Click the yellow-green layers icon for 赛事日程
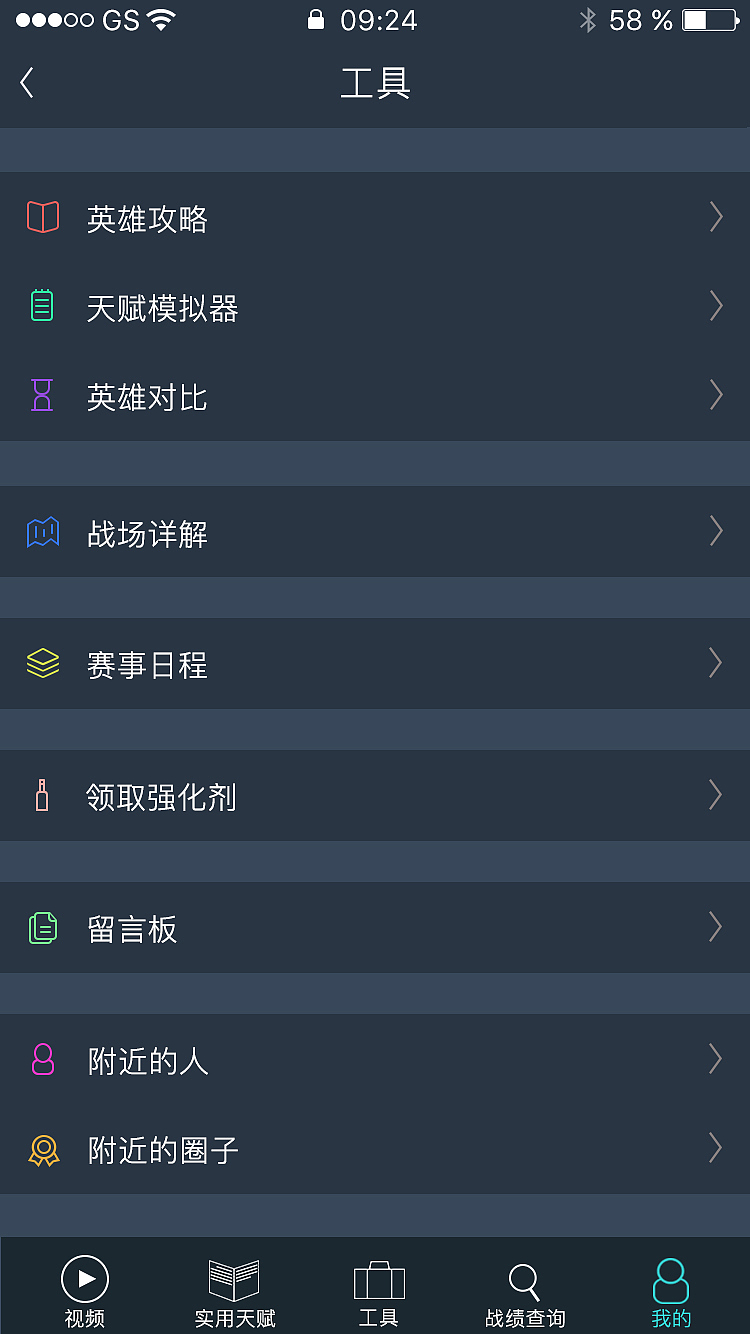 (44, 663)
